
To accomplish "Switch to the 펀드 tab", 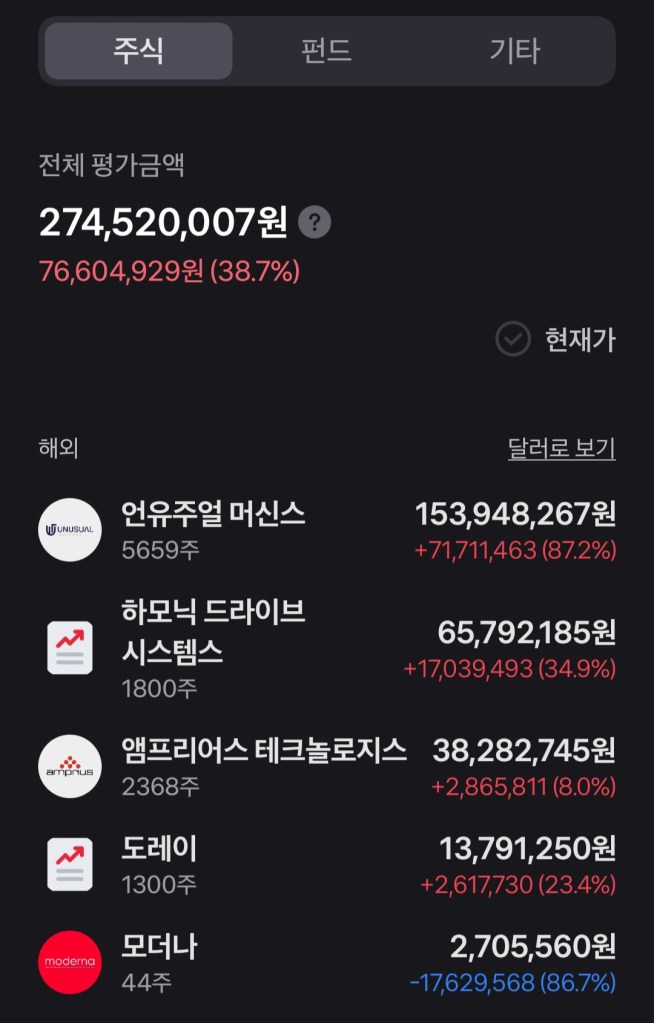I will tap(326, 51).
